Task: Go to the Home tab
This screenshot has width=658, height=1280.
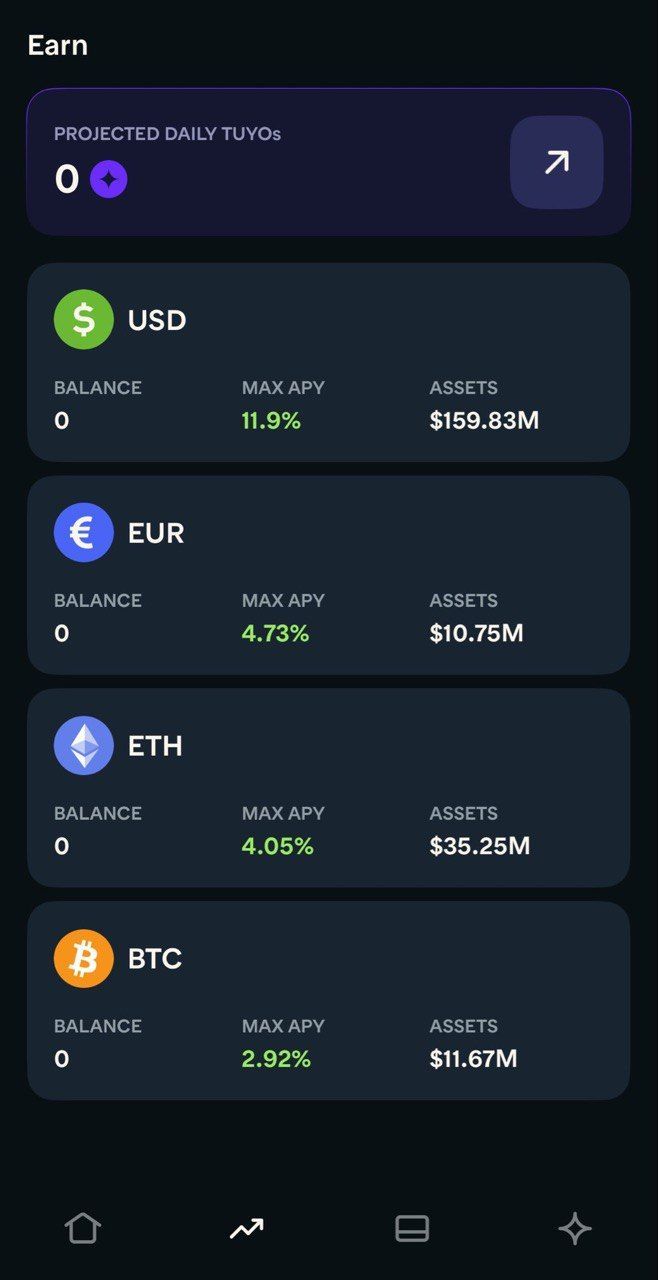Action: click(83, 1228)
